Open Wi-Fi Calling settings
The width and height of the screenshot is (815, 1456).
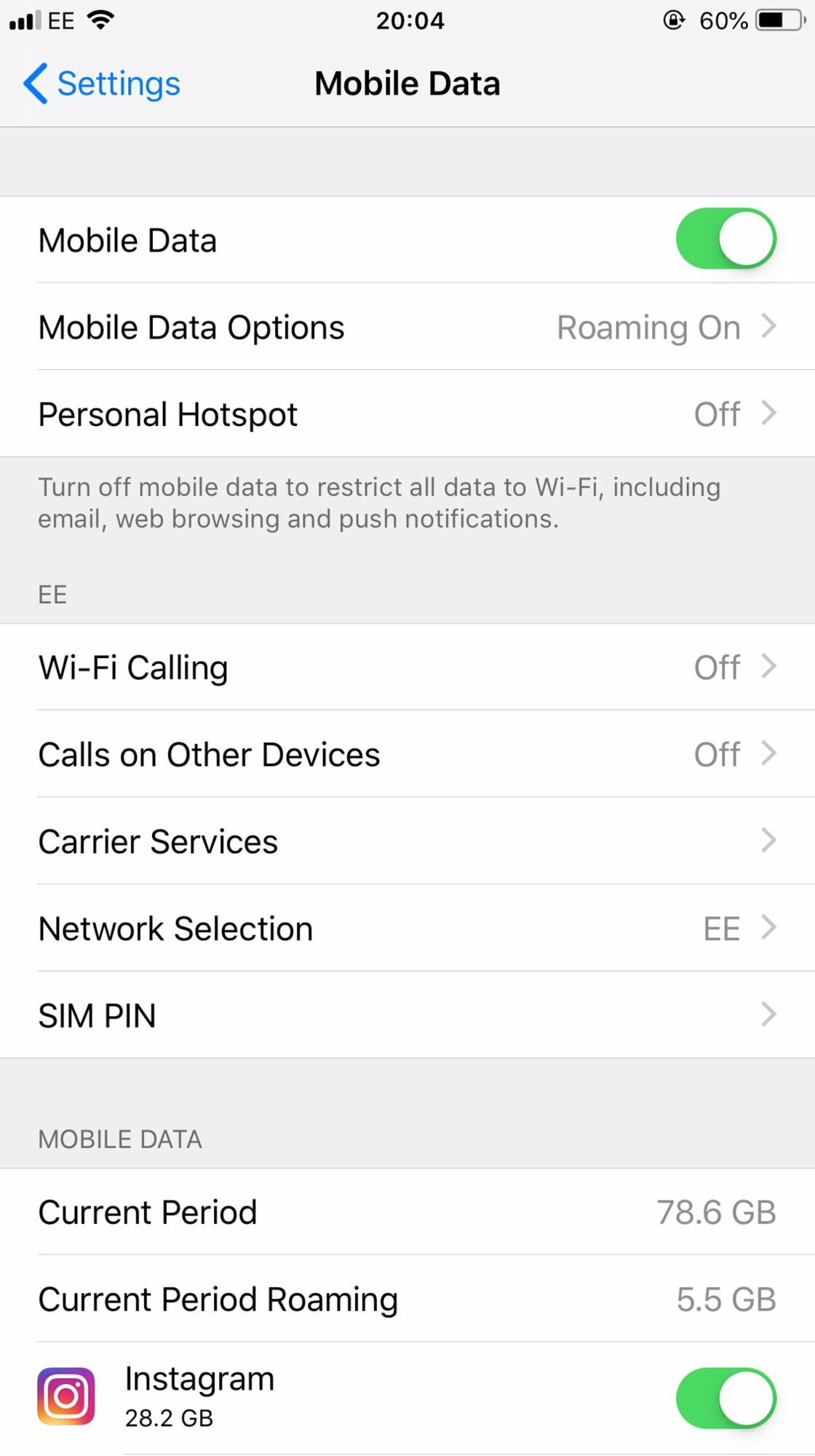click(407, 667)
